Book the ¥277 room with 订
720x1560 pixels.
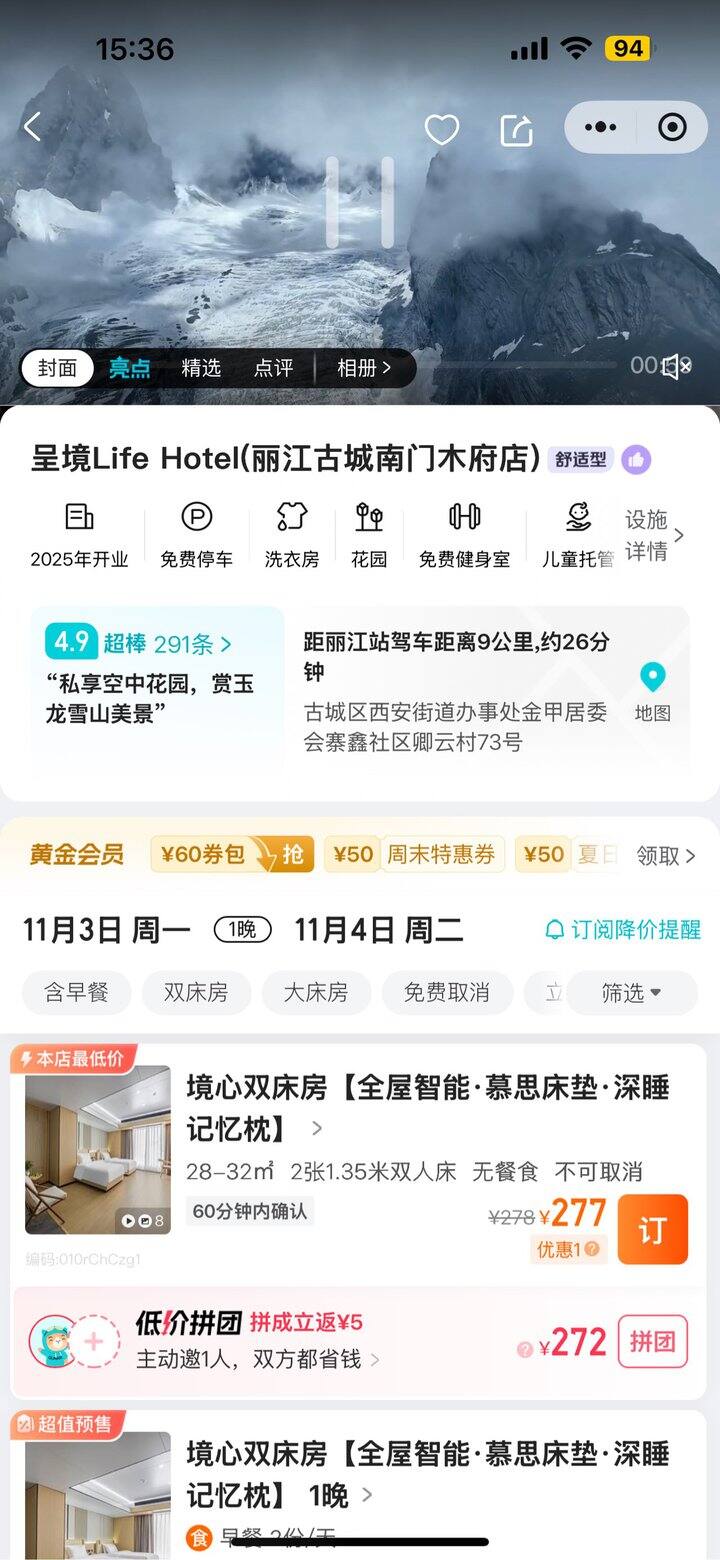[652, 1229]
